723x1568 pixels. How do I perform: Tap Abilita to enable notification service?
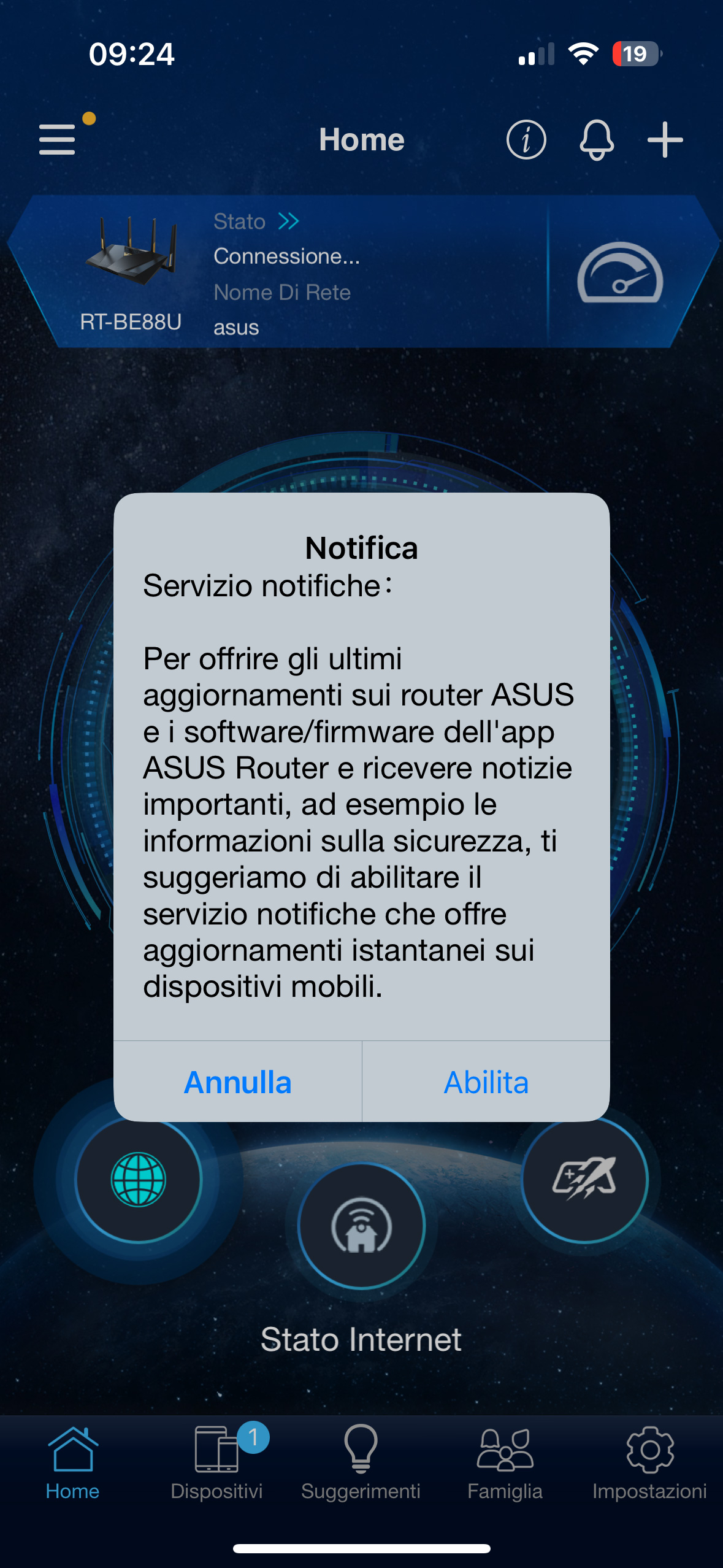coord(486,1082)
